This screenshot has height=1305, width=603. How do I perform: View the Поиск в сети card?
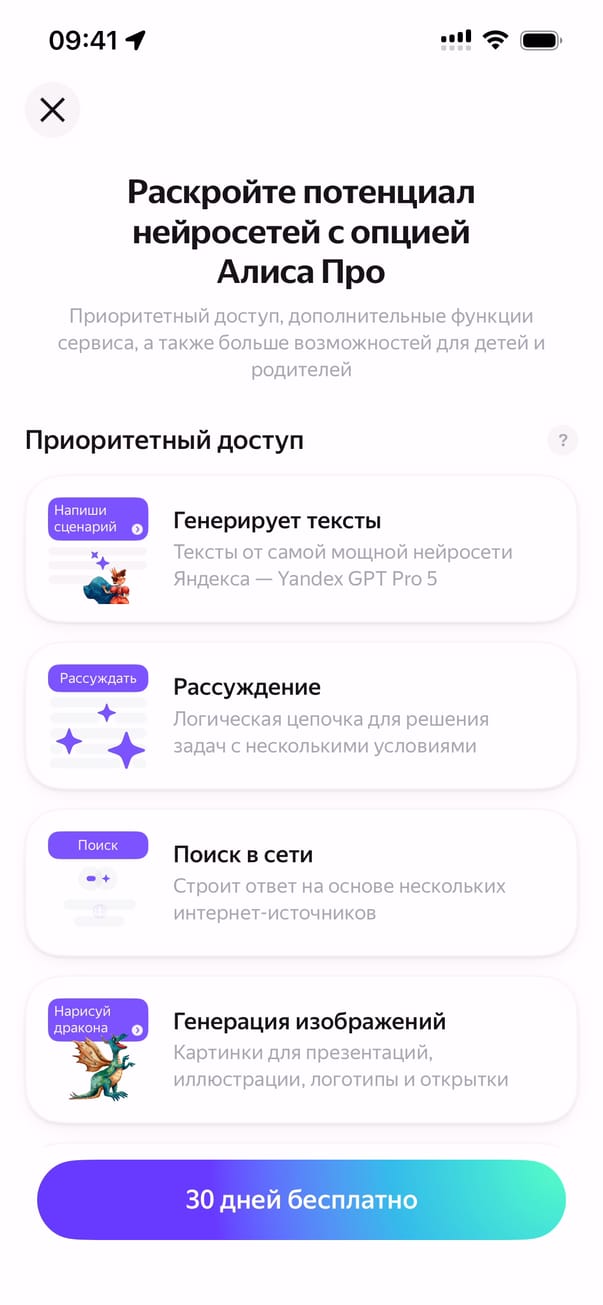(x=301, y=883)
